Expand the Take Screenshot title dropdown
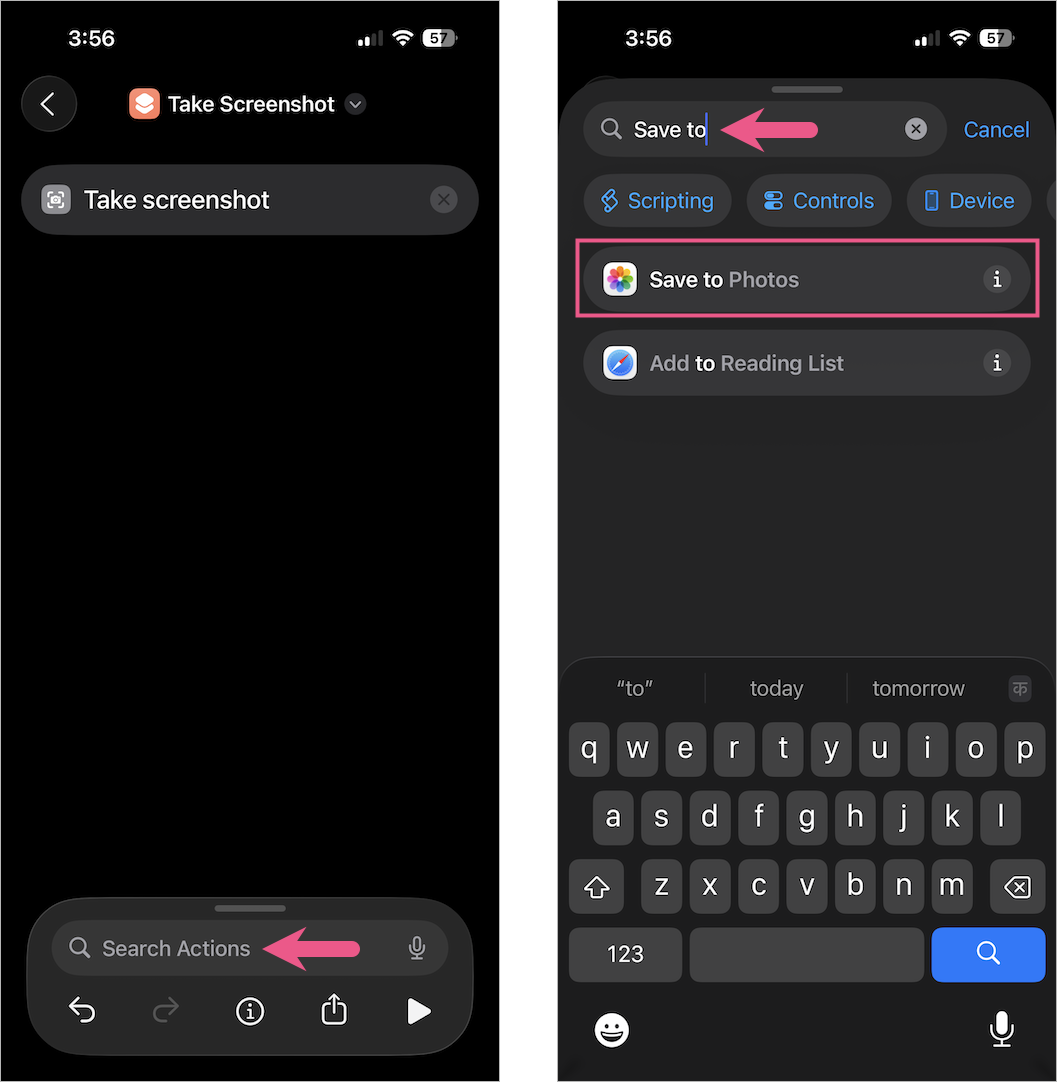 356,104
